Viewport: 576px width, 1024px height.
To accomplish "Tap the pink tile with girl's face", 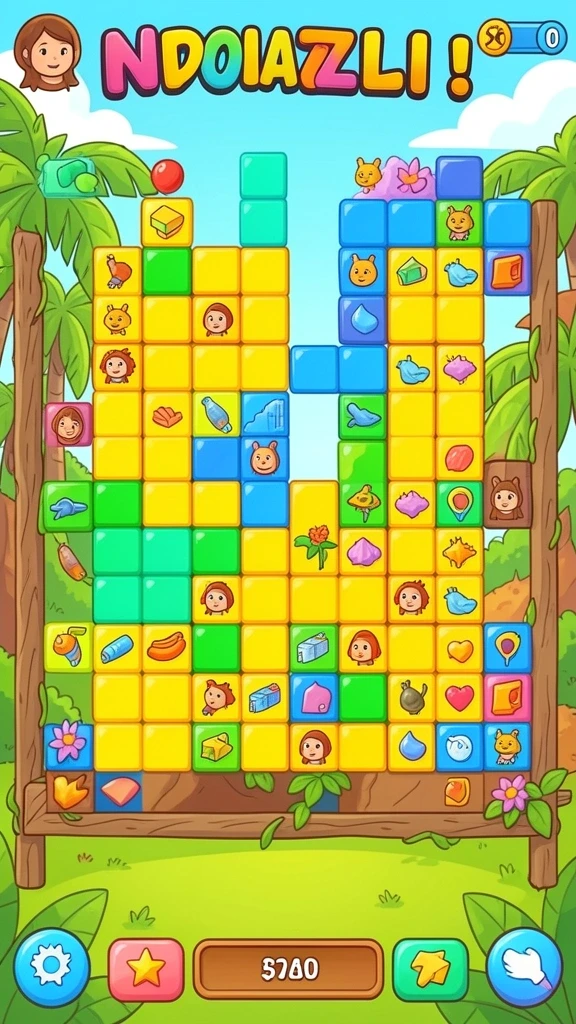I will pyautogui.click(x=69, y=424).
